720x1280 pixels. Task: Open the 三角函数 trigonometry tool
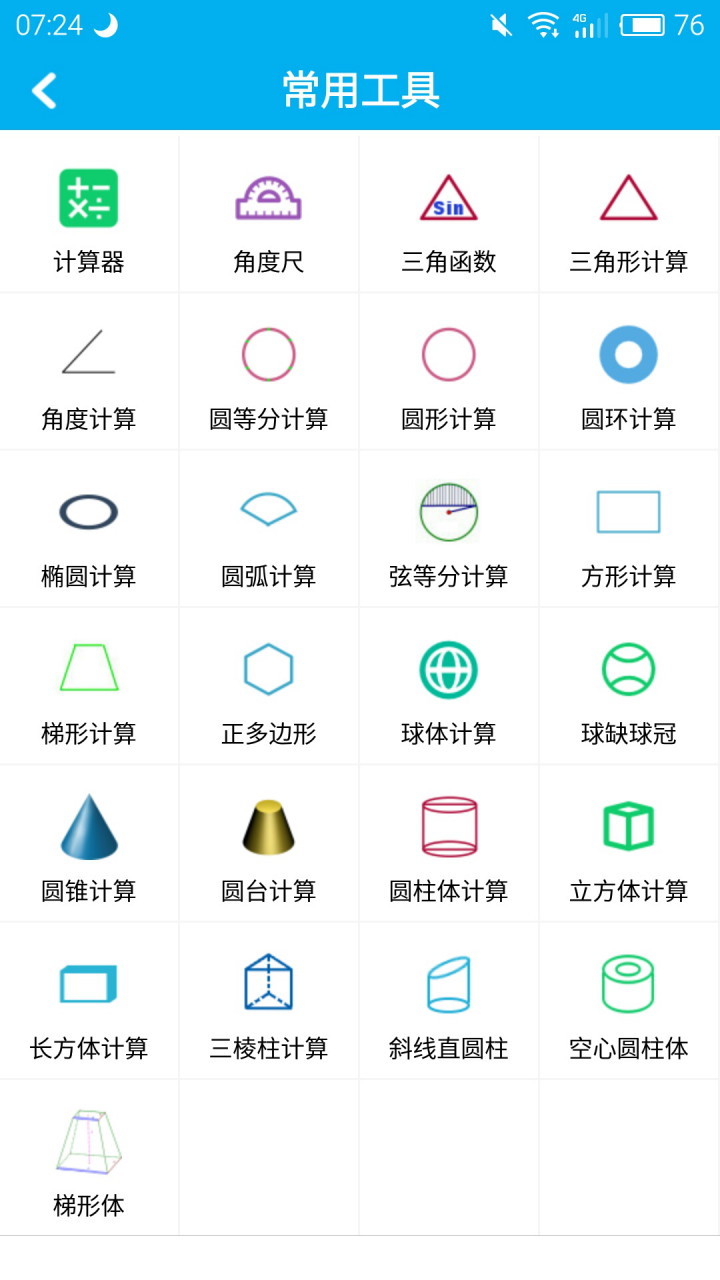click(x=448, y=213)
